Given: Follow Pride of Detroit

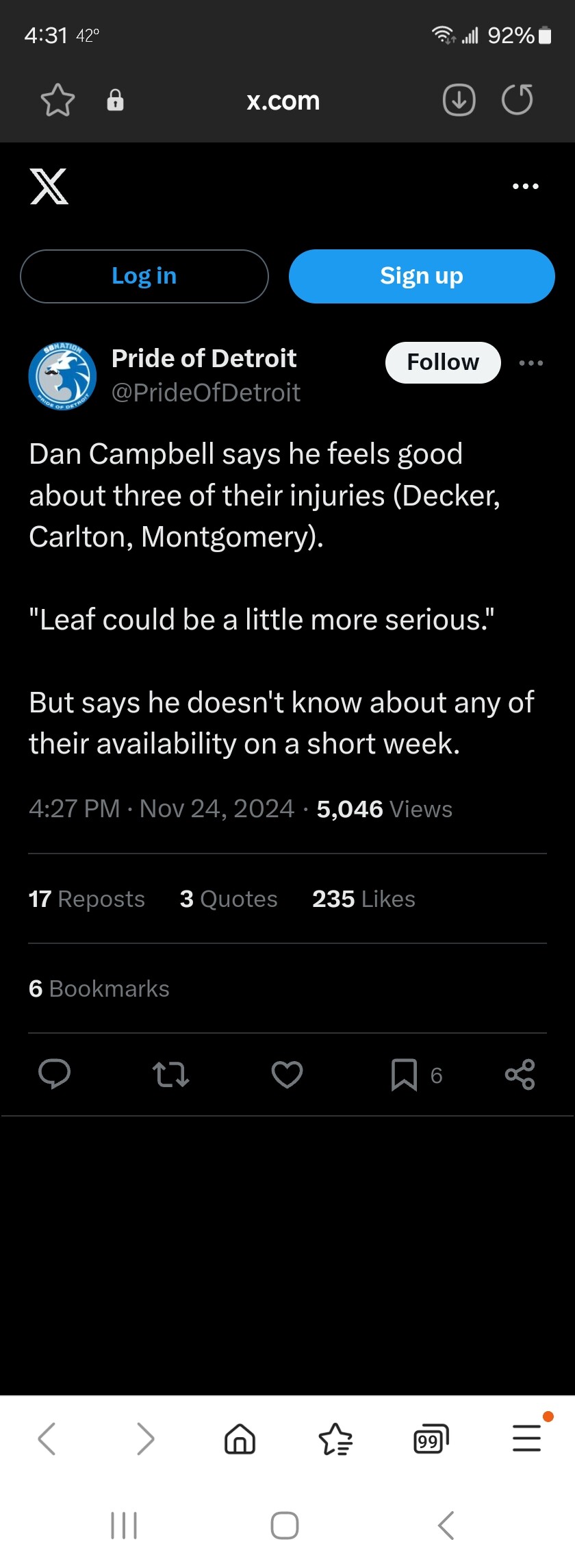Looking at the screenshot, I should [443, 362].
